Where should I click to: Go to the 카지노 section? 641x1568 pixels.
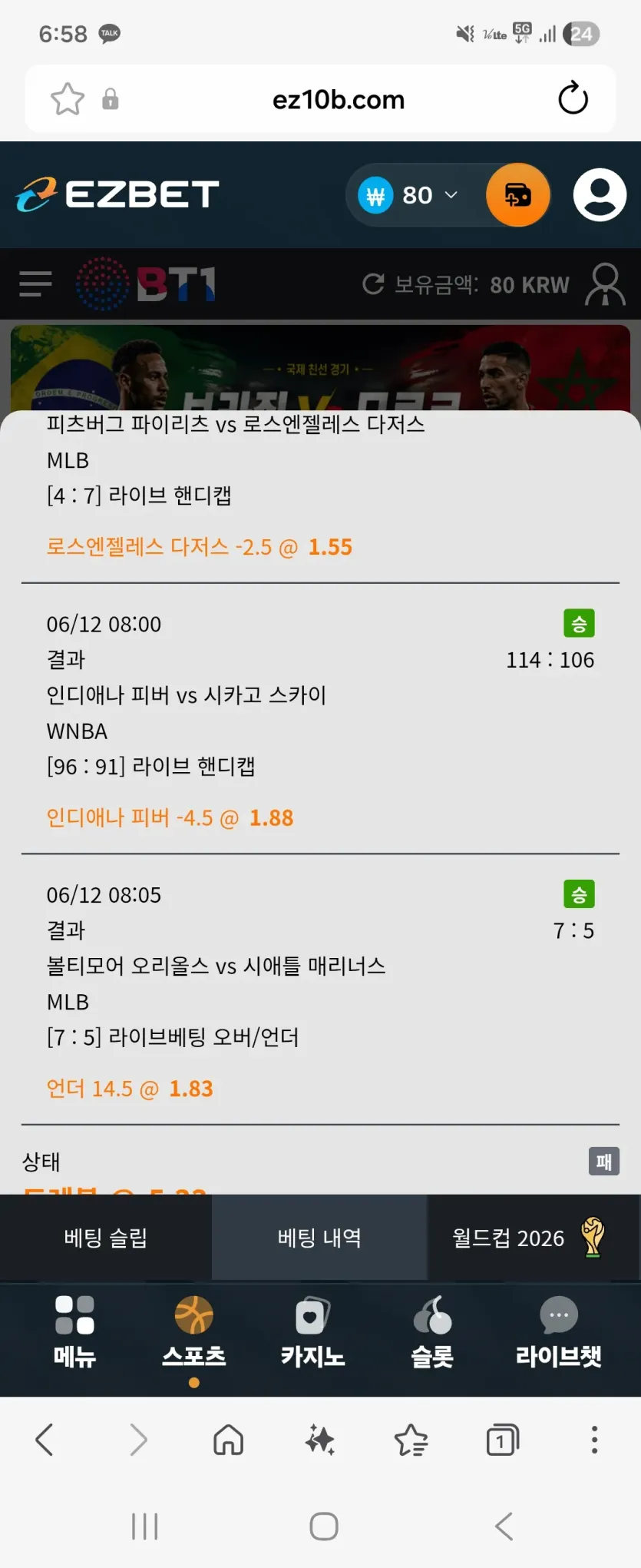312,1333
